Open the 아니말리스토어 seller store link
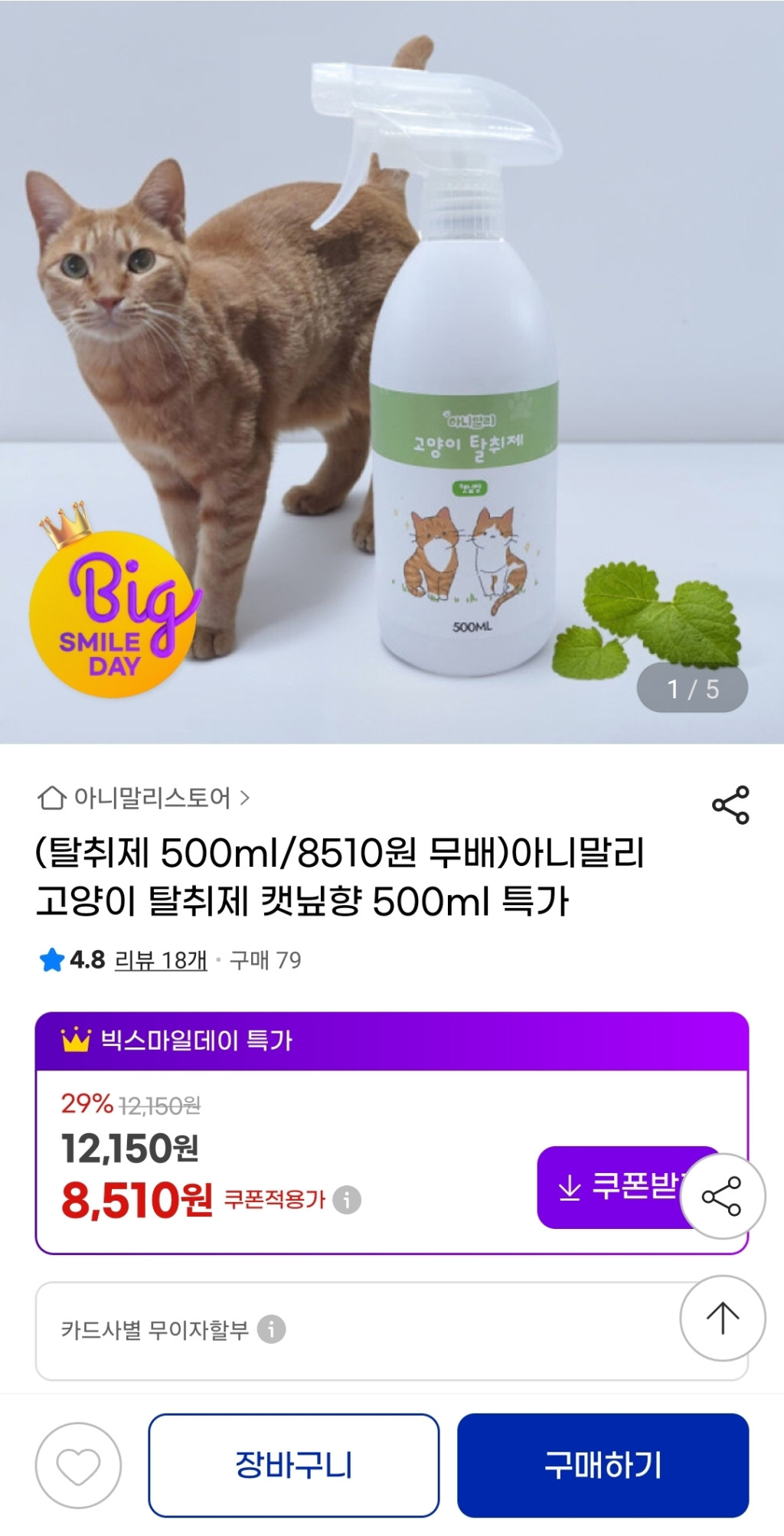The height and width of the screenshot is (1536, 784). point(144,798)
